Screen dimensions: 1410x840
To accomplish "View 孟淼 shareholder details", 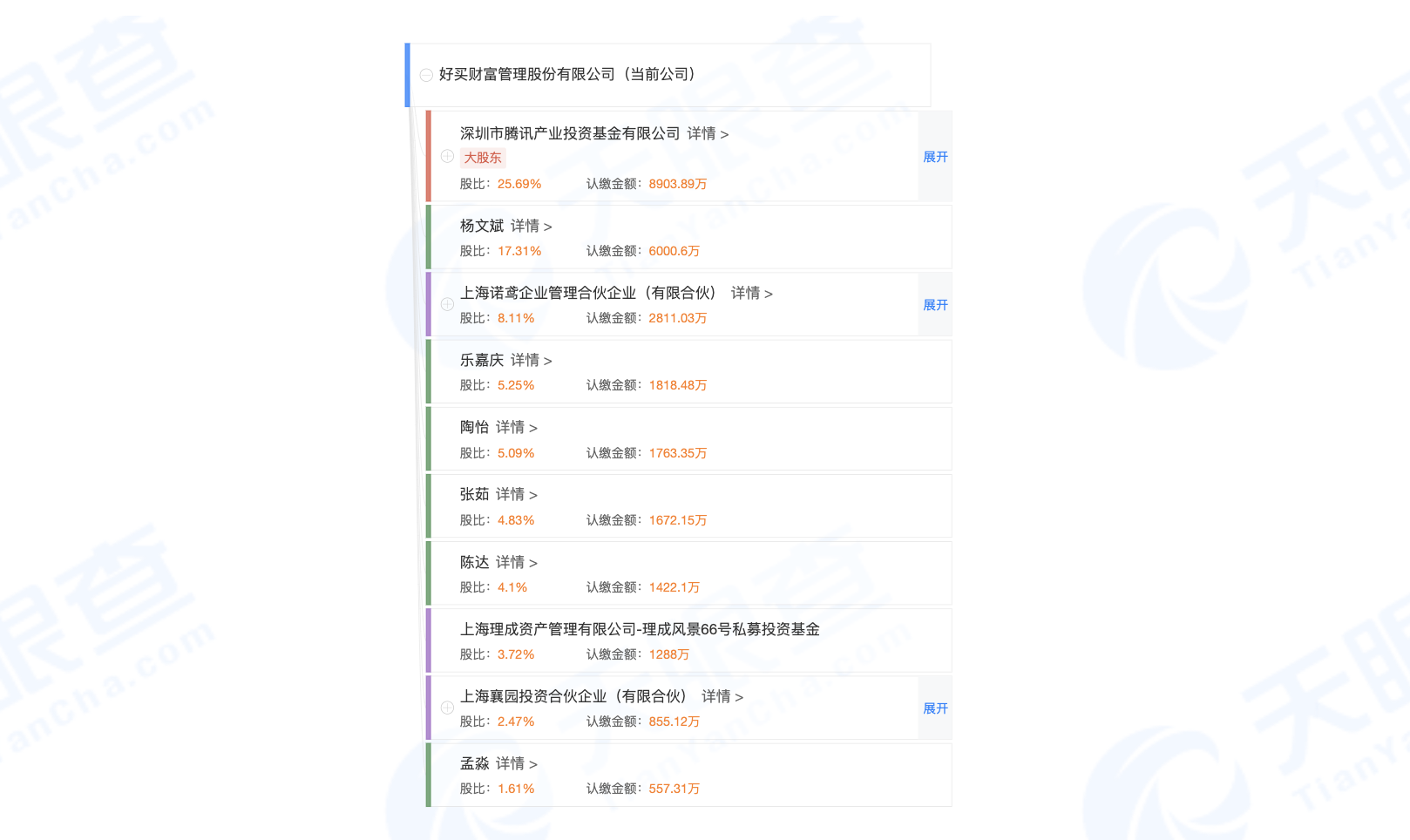I will pos(516,763).
